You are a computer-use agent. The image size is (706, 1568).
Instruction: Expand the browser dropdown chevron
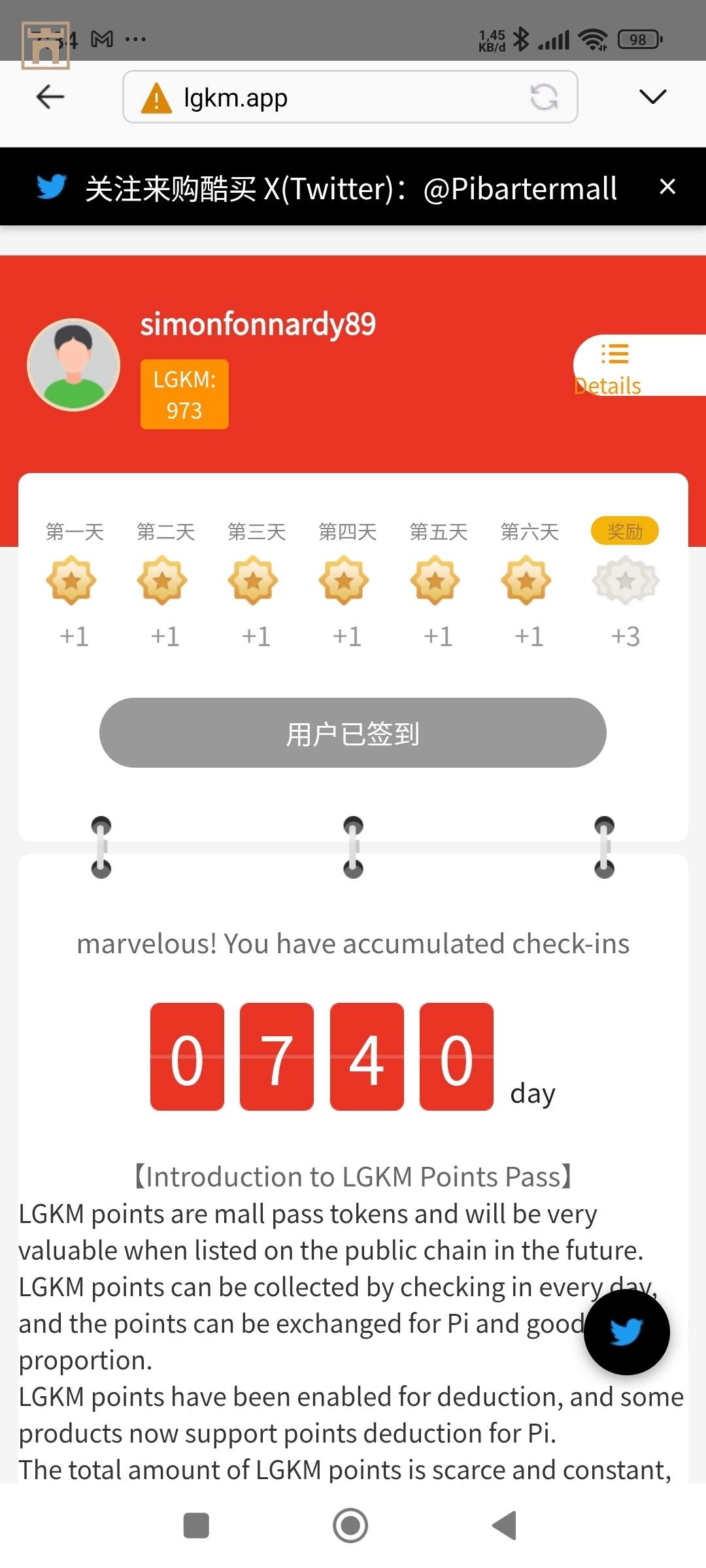click(x=652, y=97)
